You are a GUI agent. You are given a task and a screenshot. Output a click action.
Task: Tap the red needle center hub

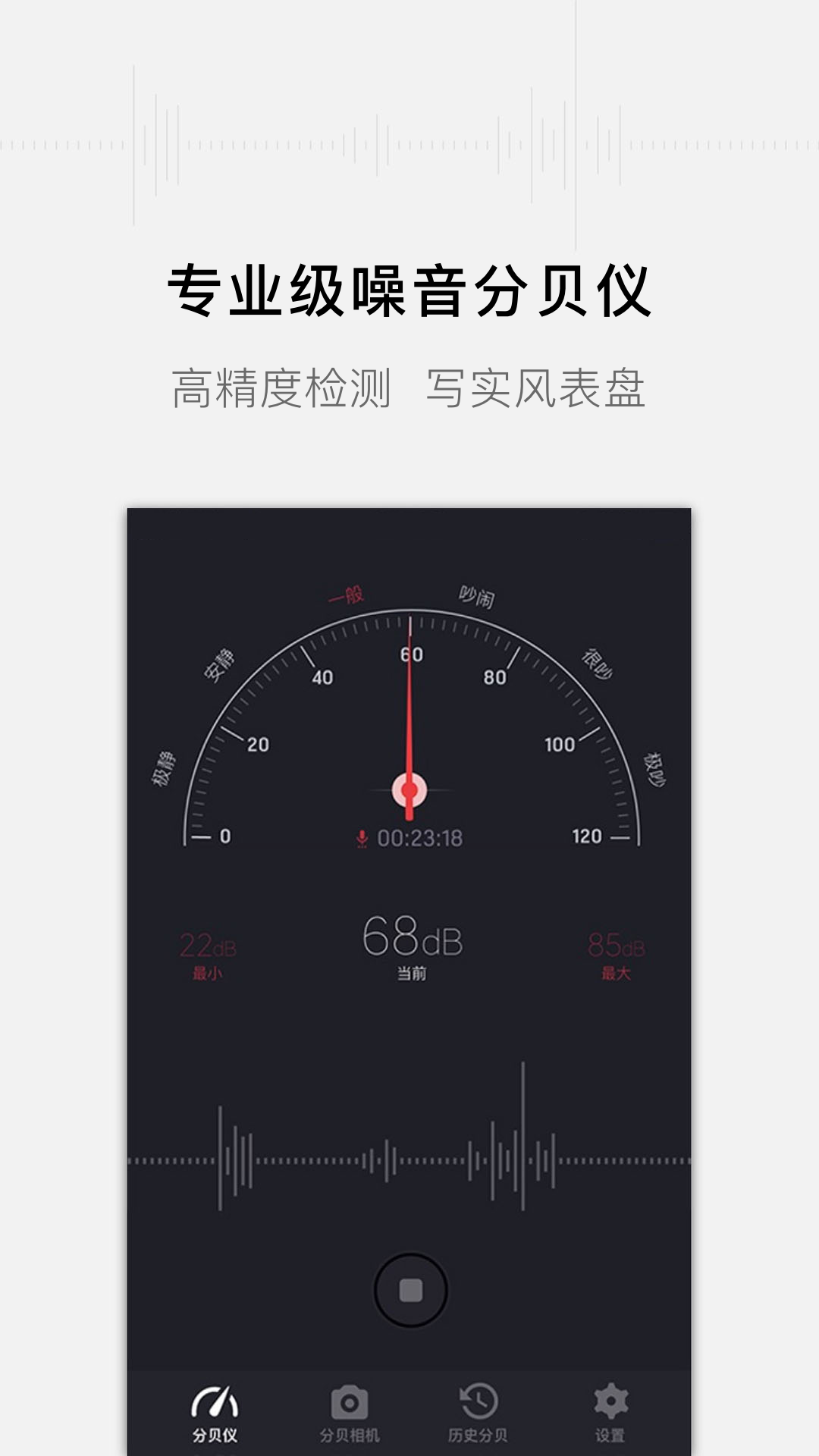pyautogui.click(x=409, y=791)
